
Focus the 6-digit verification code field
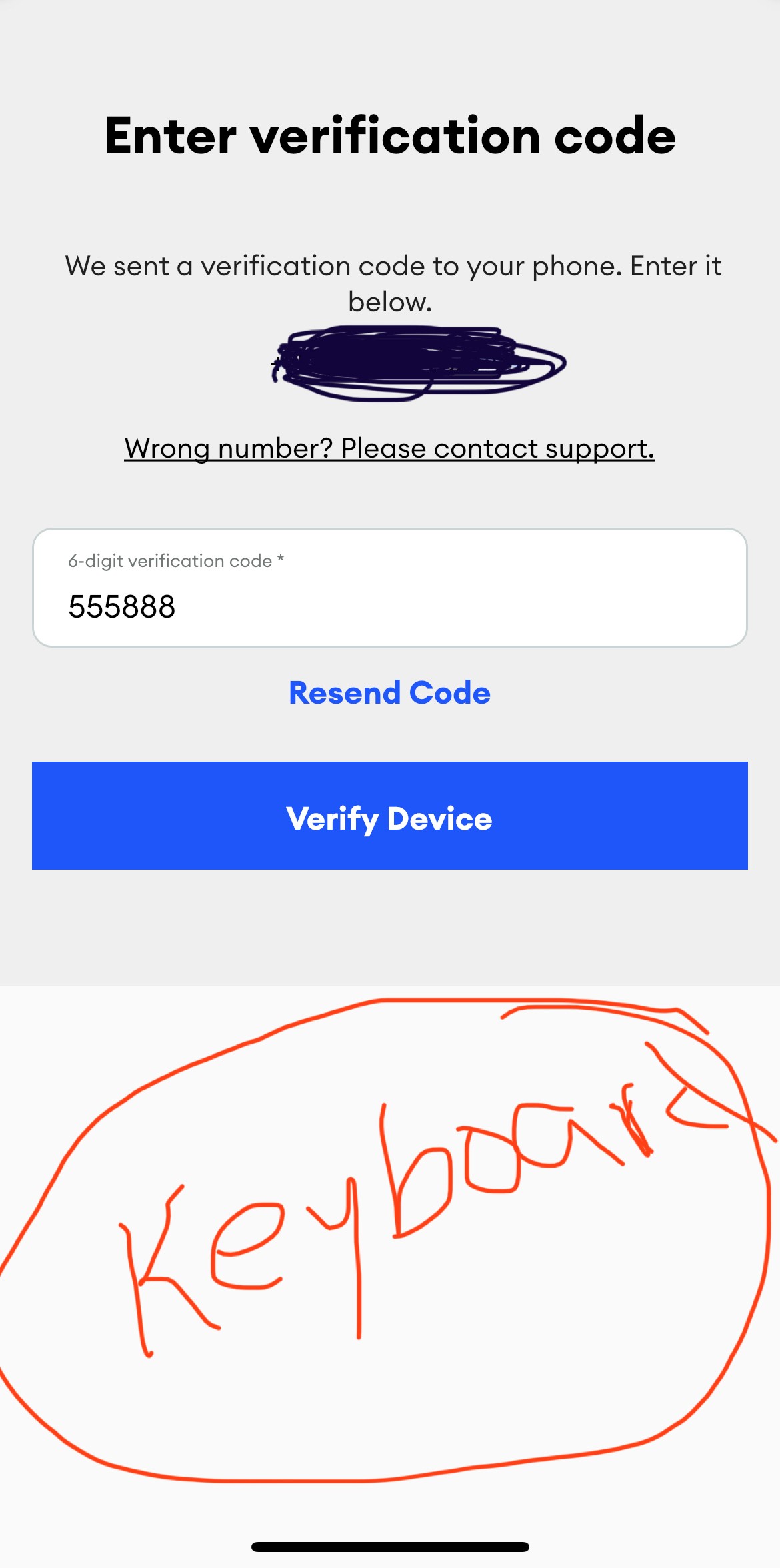point(389,588)
